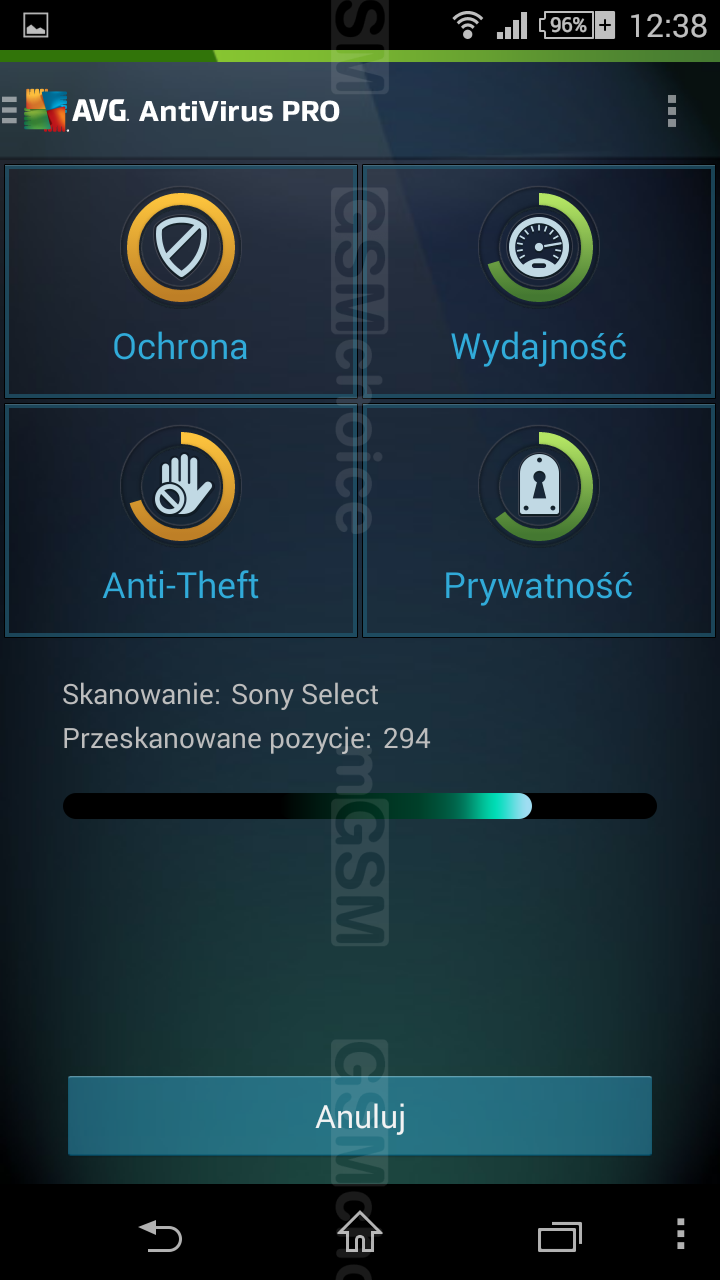Show recent apps
The image size is (720, 1280).
(559, 1236)
